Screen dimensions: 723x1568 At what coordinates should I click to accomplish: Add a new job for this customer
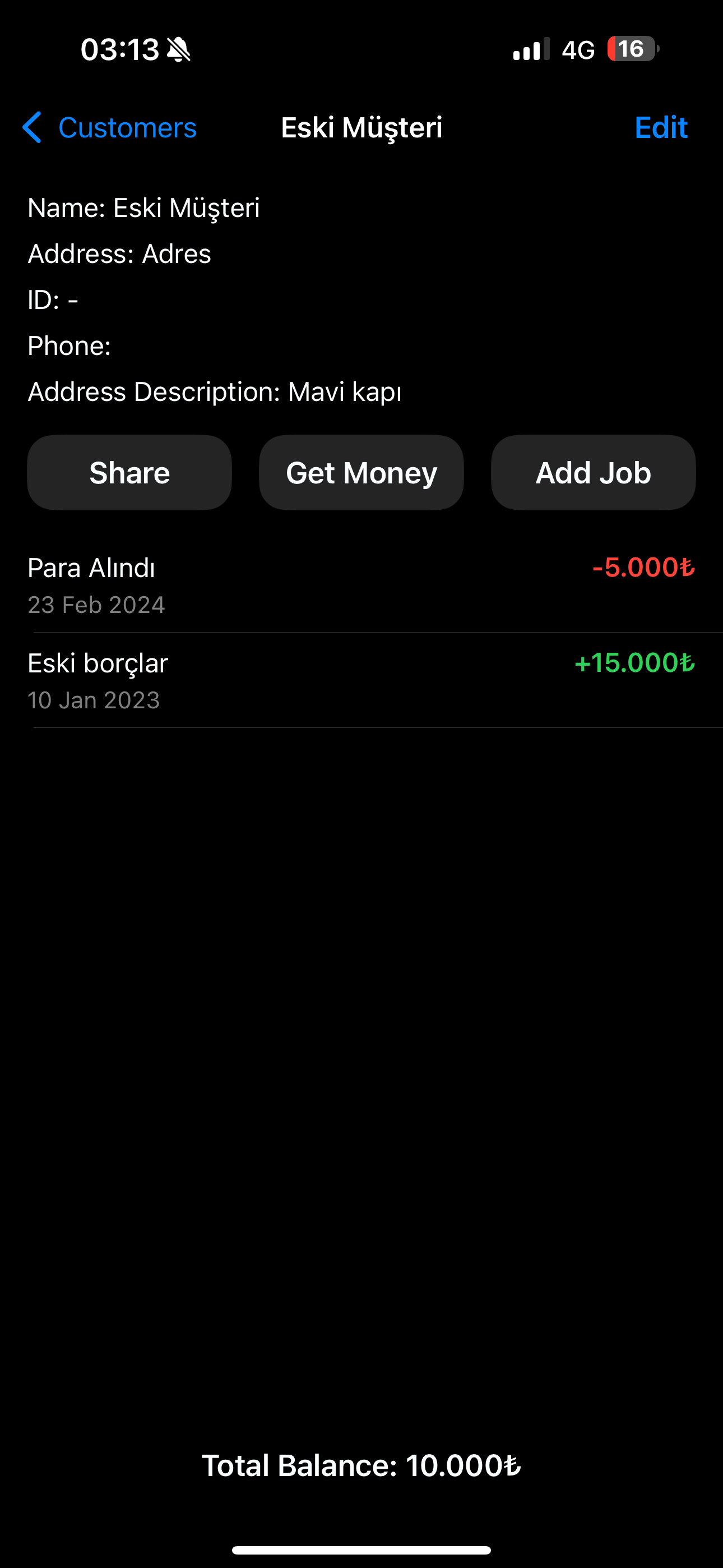(594, 472)
